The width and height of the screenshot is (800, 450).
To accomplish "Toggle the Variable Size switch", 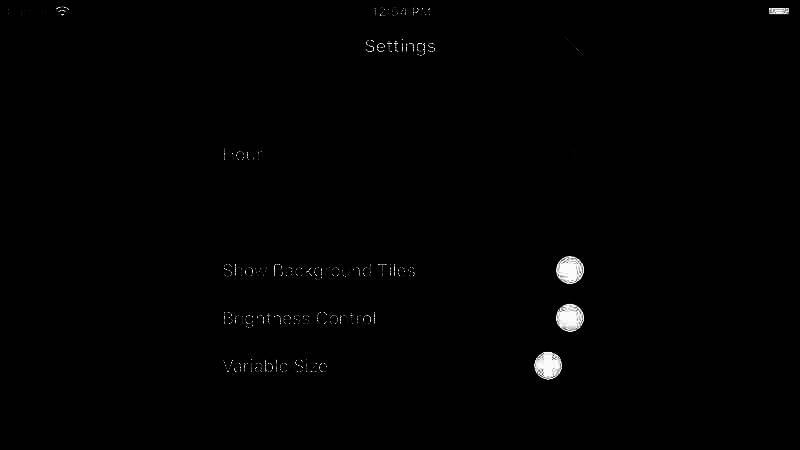I will [558, 366].
